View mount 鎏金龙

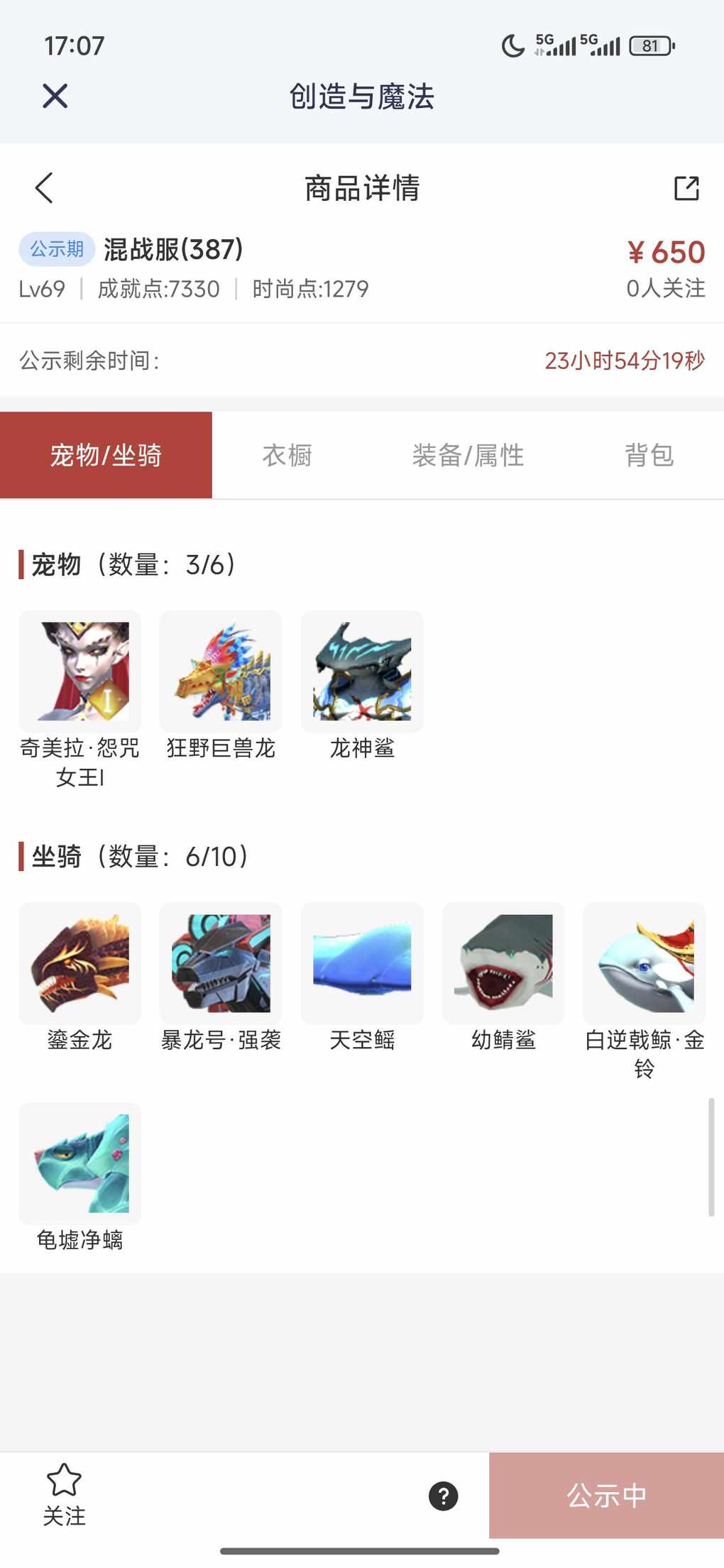point(79,963)
